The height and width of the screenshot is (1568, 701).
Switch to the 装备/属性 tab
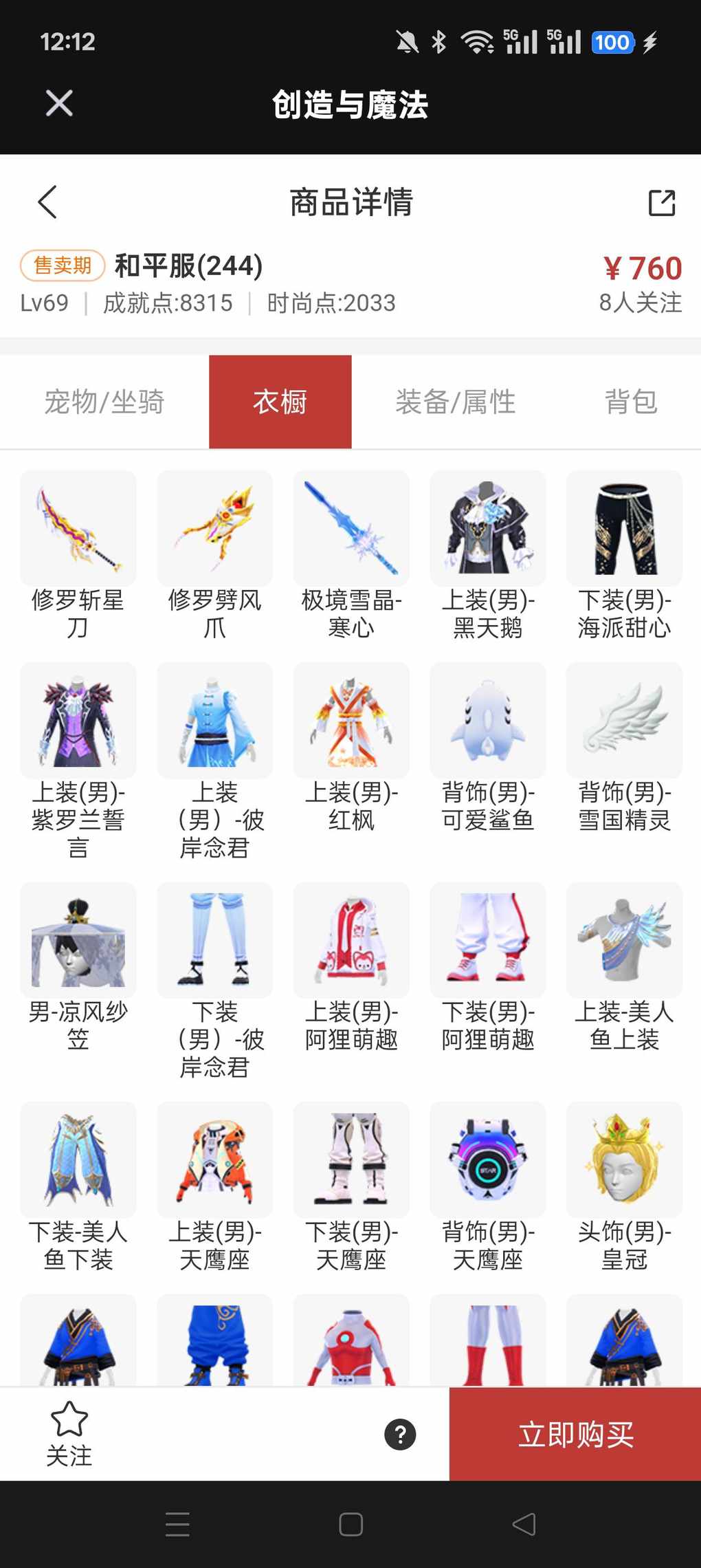pos(455,402)
